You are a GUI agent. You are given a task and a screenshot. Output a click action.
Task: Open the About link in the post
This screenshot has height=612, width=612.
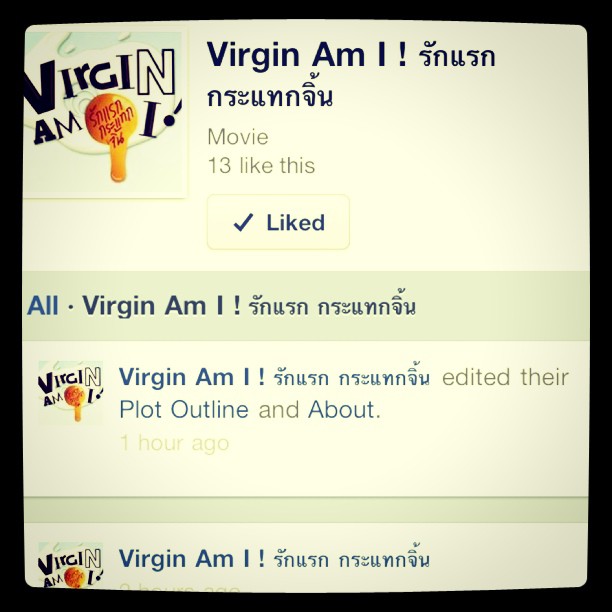click(341, 409)
